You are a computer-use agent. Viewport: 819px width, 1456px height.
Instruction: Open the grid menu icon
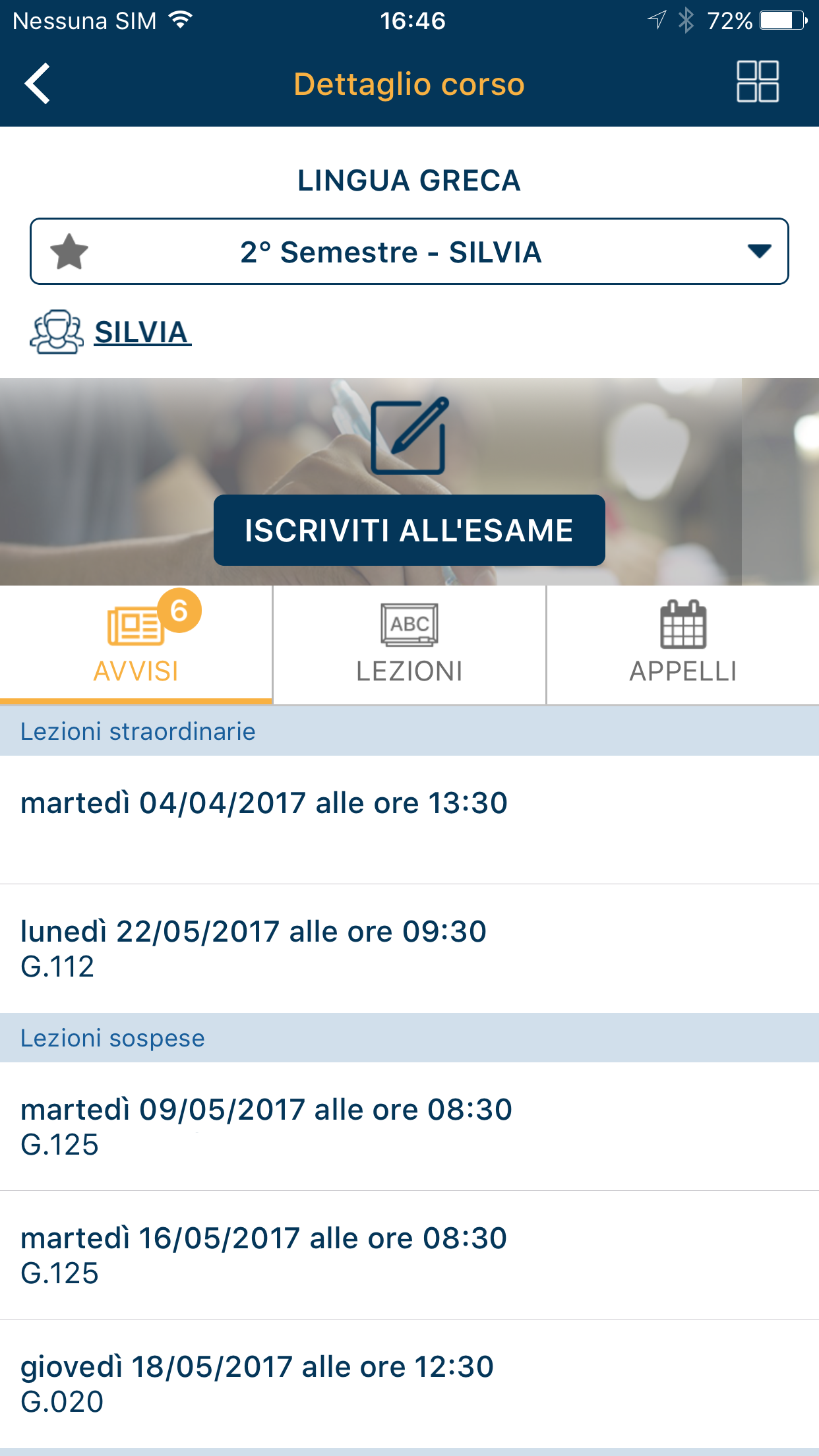[757, 82]
